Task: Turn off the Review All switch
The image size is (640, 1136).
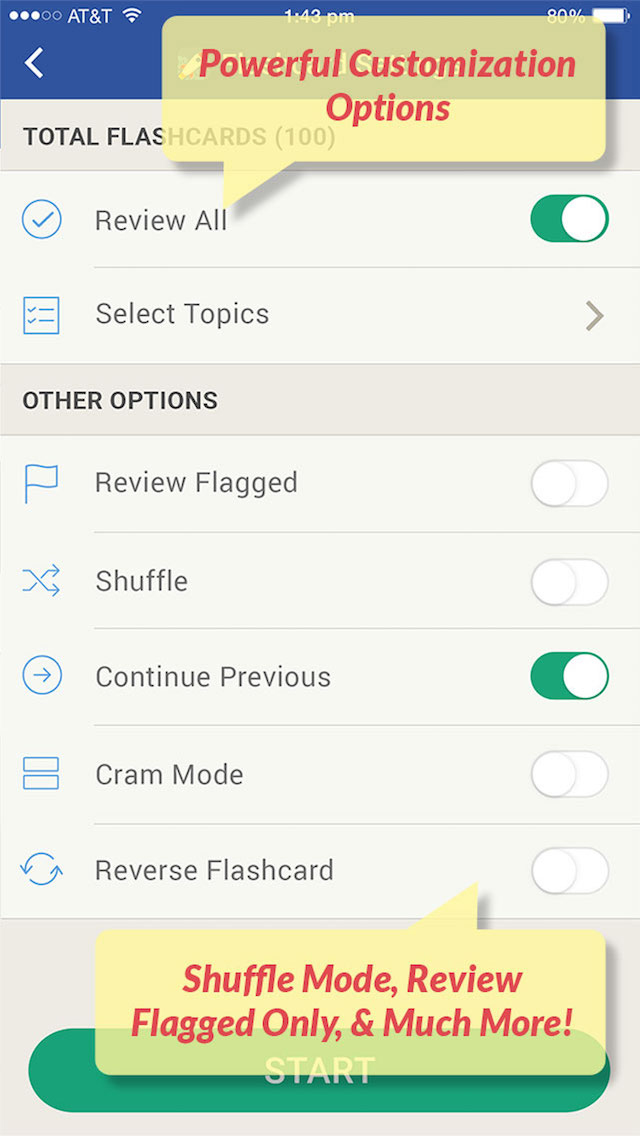Action: point(570,219)
